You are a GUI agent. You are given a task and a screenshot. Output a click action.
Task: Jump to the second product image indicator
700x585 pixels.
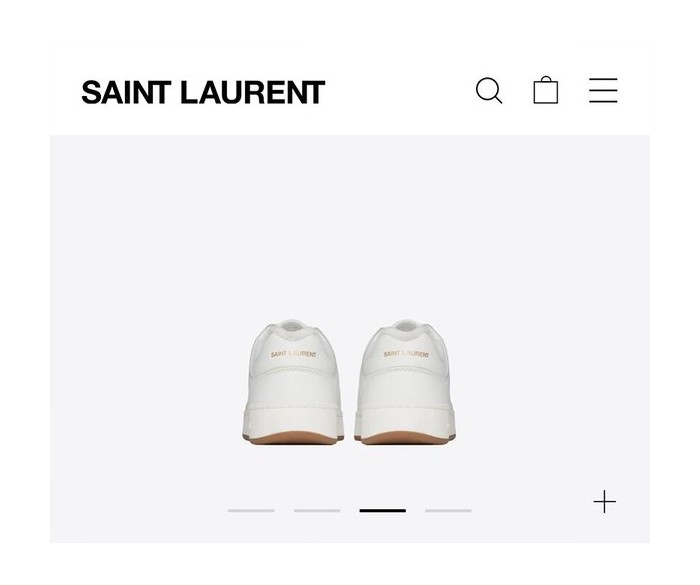pos(317,510)
